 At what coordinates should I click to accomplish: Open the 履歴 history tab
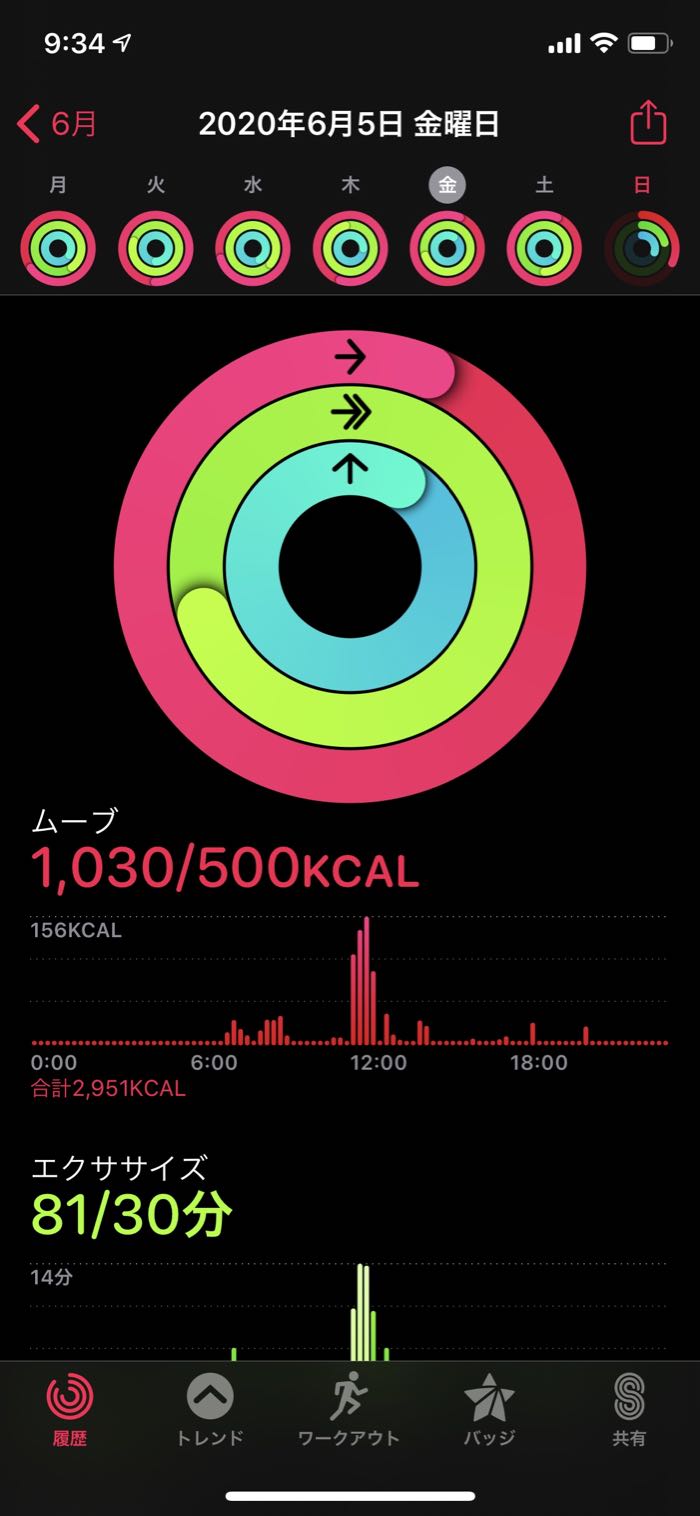tap(70, 1410)
